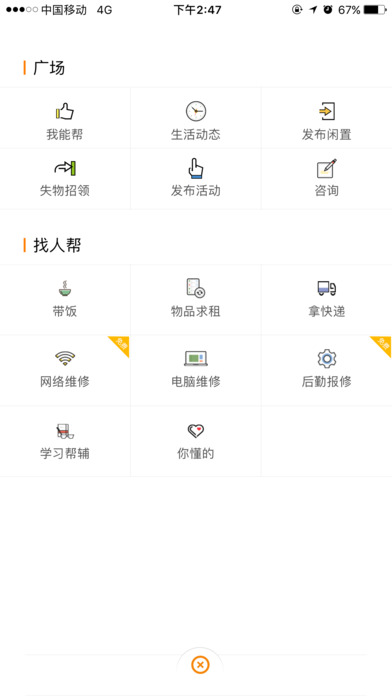Open the 我能帮 tile
392x696 pixels.
65,118
